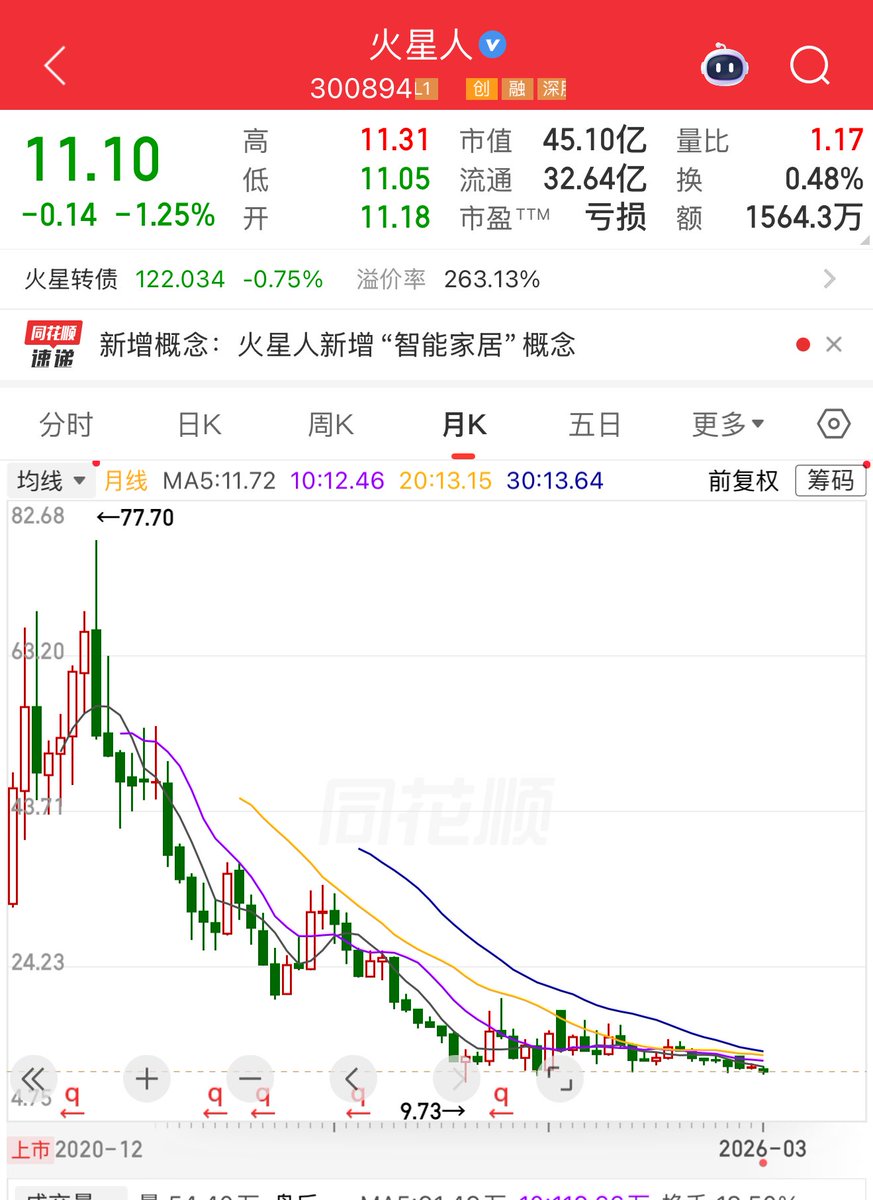Read the 新增概念 news about 智能家居
Viewport: 873px width, 1200px height.
point(337,345)
